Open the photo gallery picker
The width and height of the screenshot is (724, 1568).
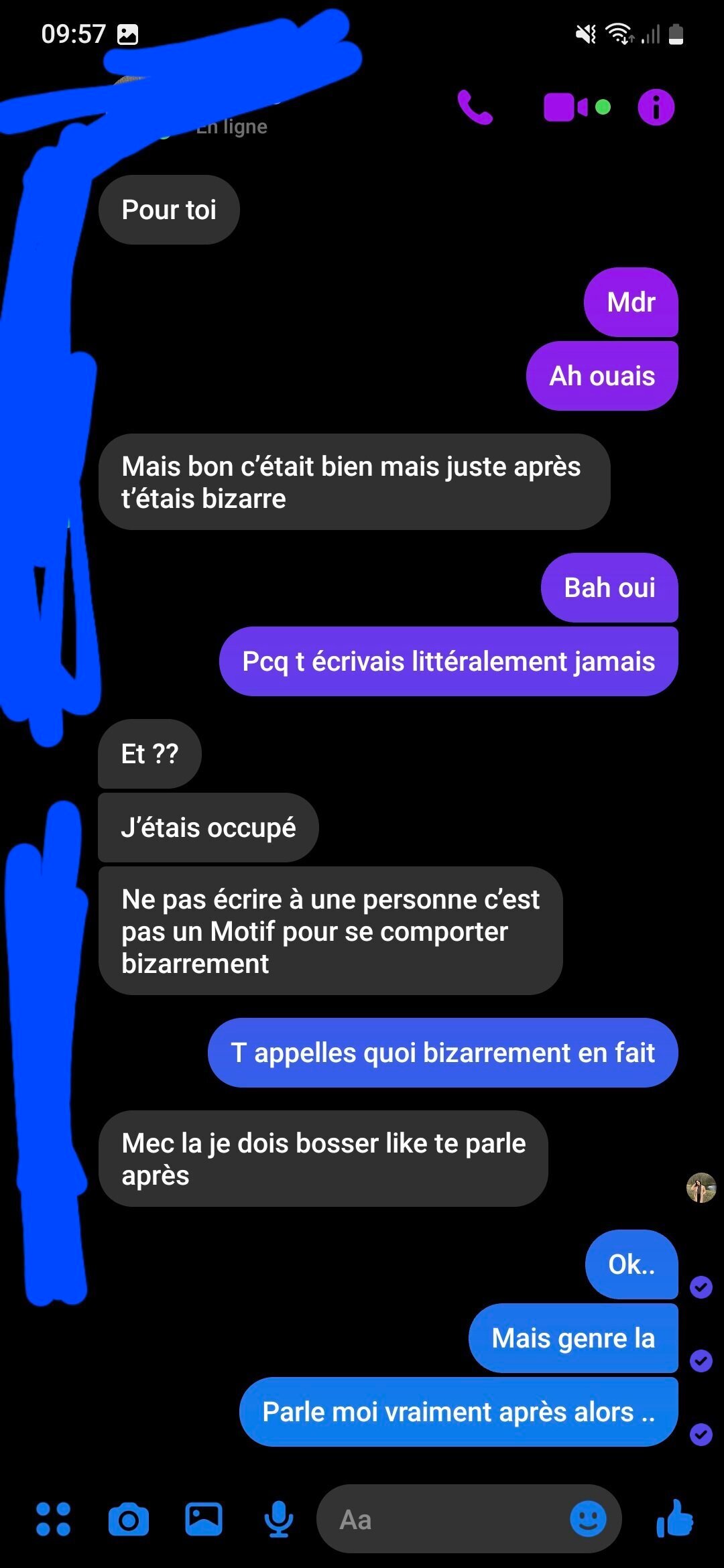(x=204, y=1519)
